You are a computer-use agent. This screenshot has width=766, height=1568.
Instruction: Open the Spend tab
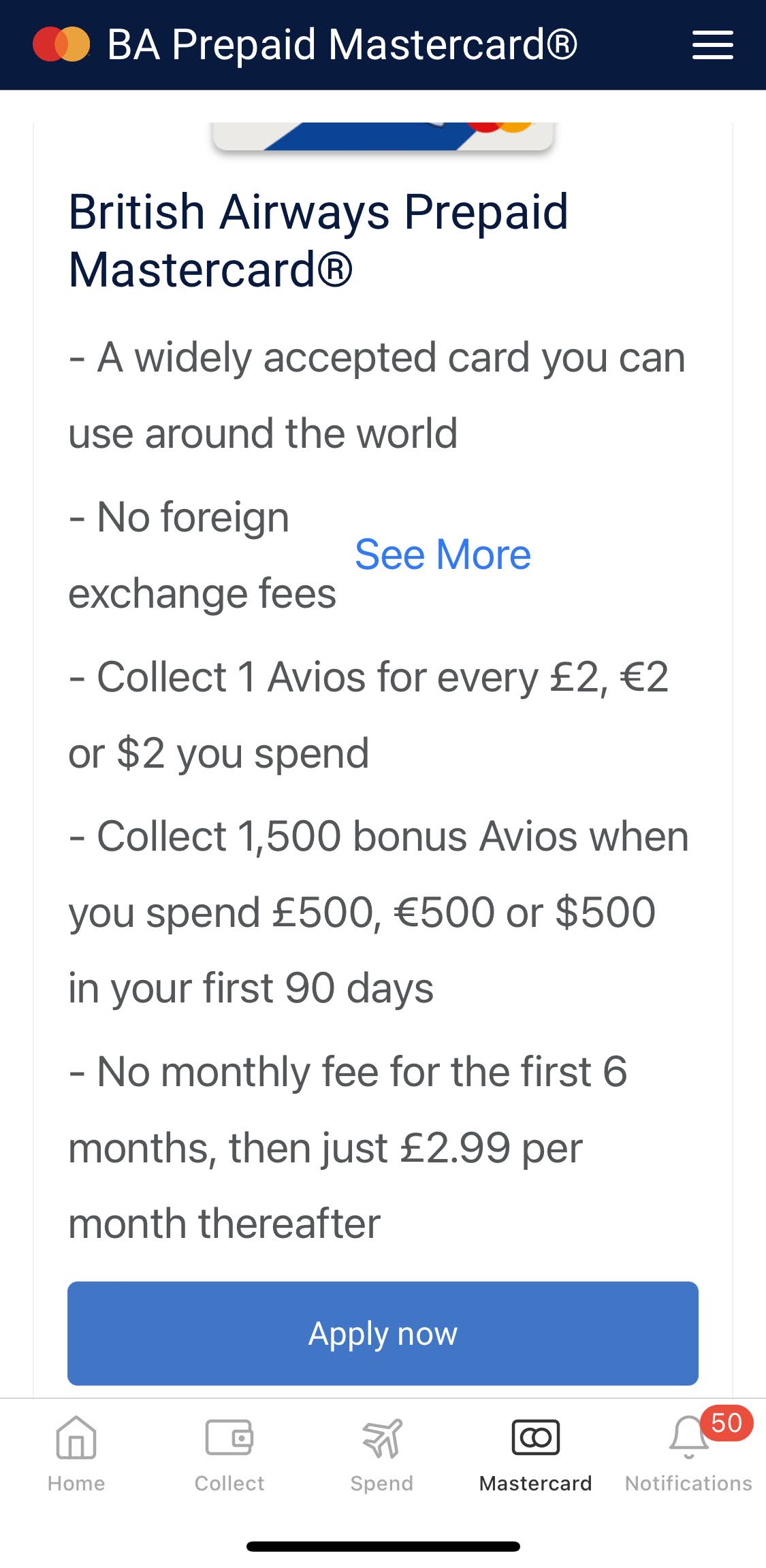click(382, 1454)
